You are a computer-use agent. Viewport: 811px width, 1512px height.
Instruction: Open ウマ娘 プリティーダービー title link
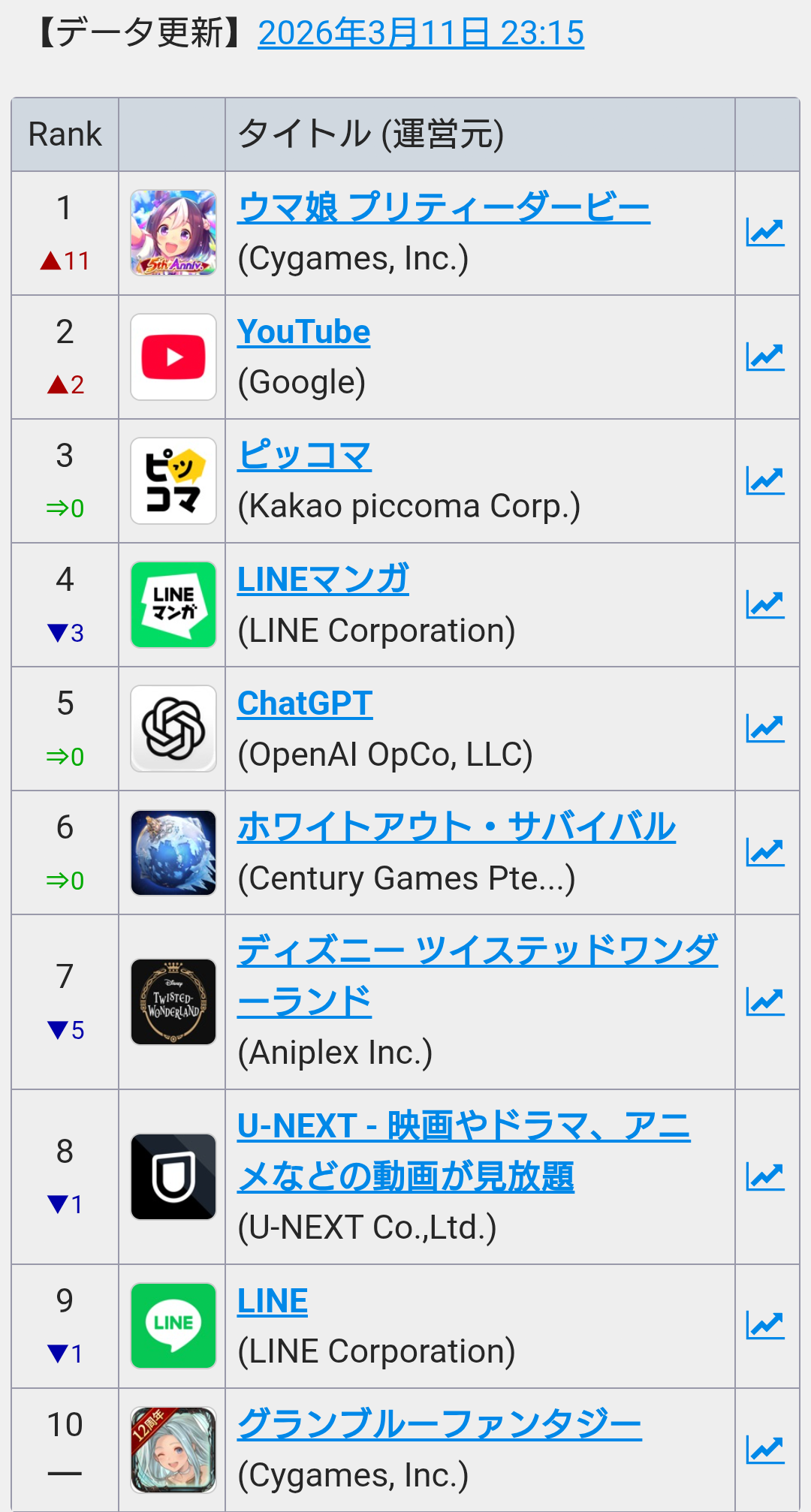click(443, 208)
